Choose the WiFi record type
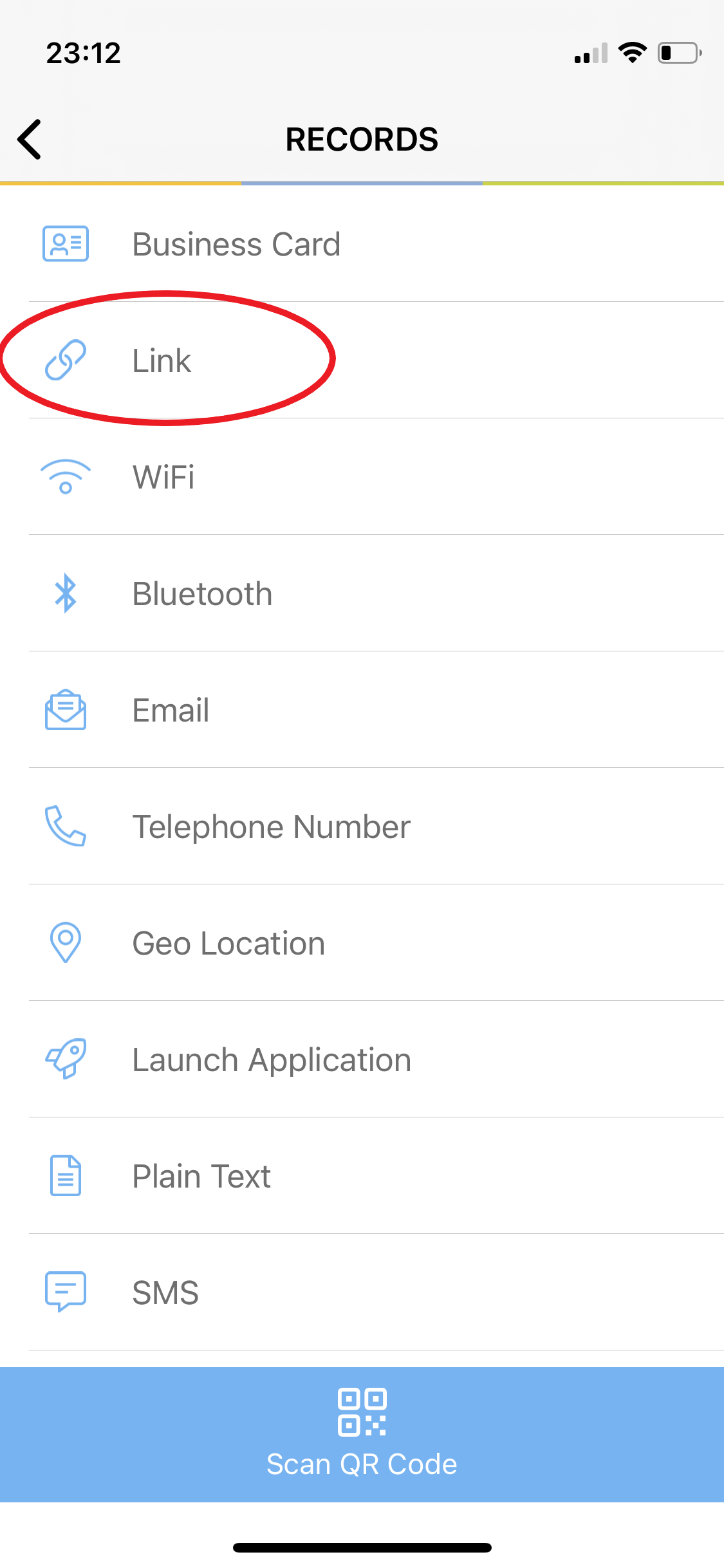This screenshot has height=1568, width=724. click(163, 477)
